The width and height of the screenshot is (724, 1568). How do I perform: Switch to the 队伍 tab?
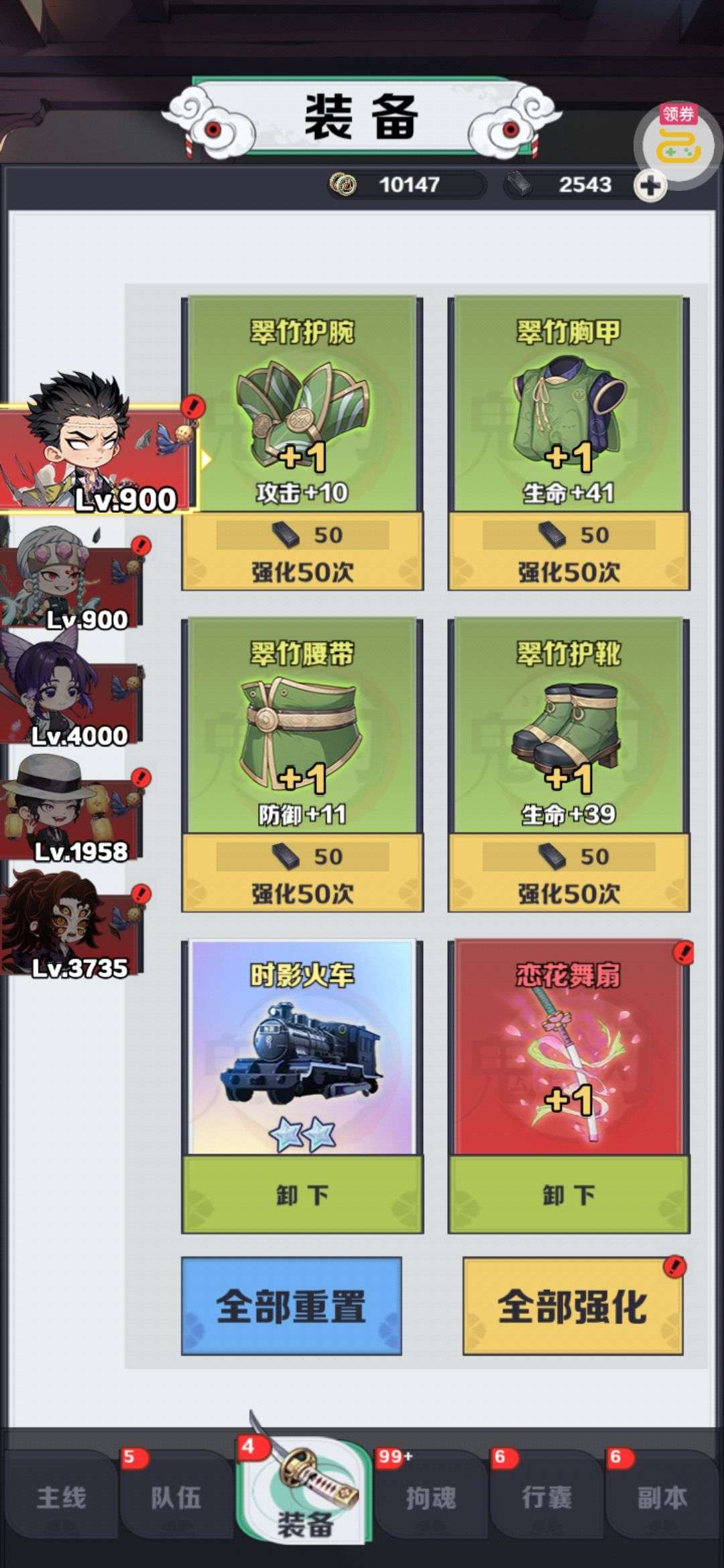tap(176, 1497)
